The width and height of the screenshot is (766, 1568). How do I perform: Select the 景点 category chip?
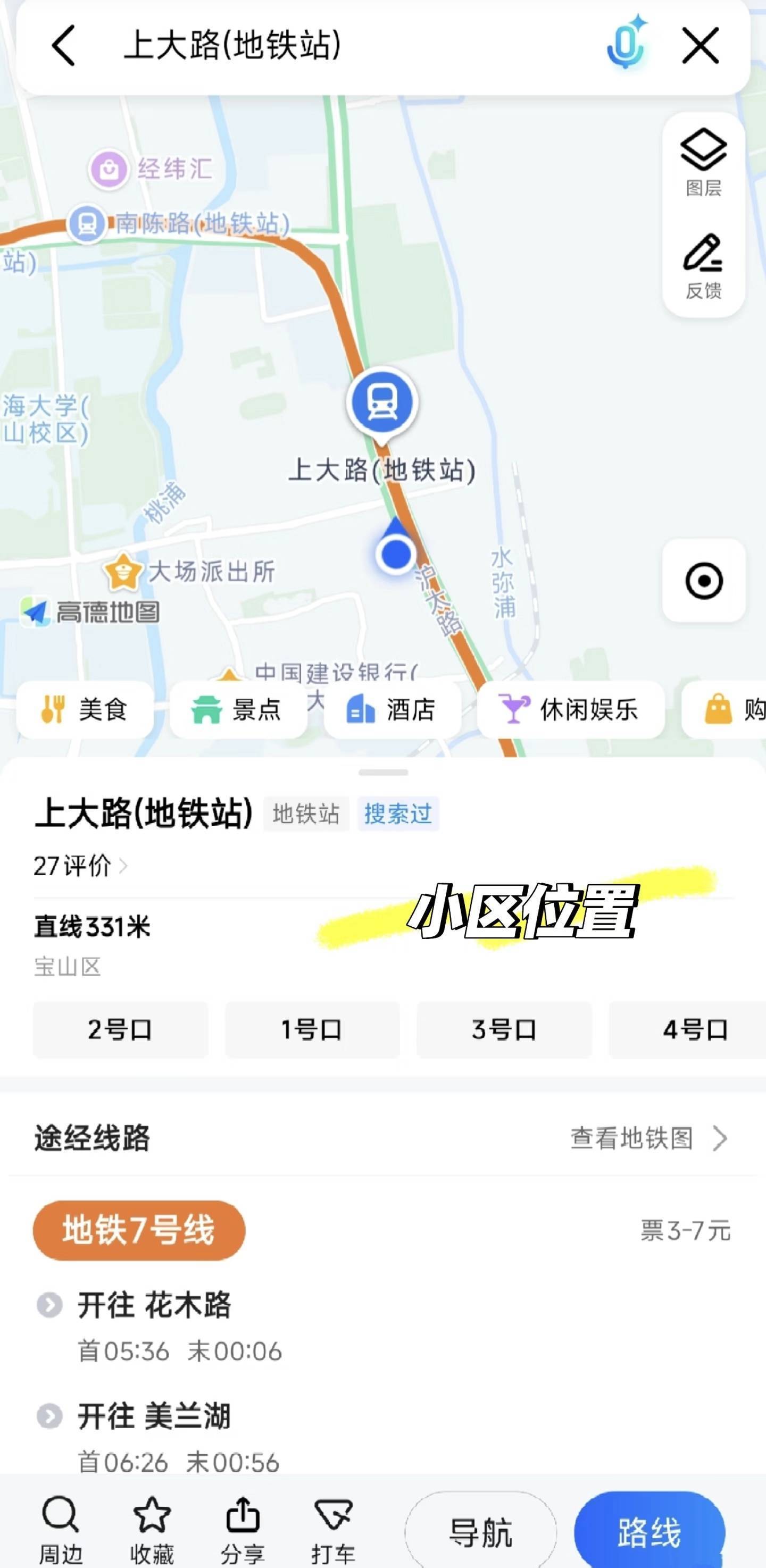click(x=239, y=710)
